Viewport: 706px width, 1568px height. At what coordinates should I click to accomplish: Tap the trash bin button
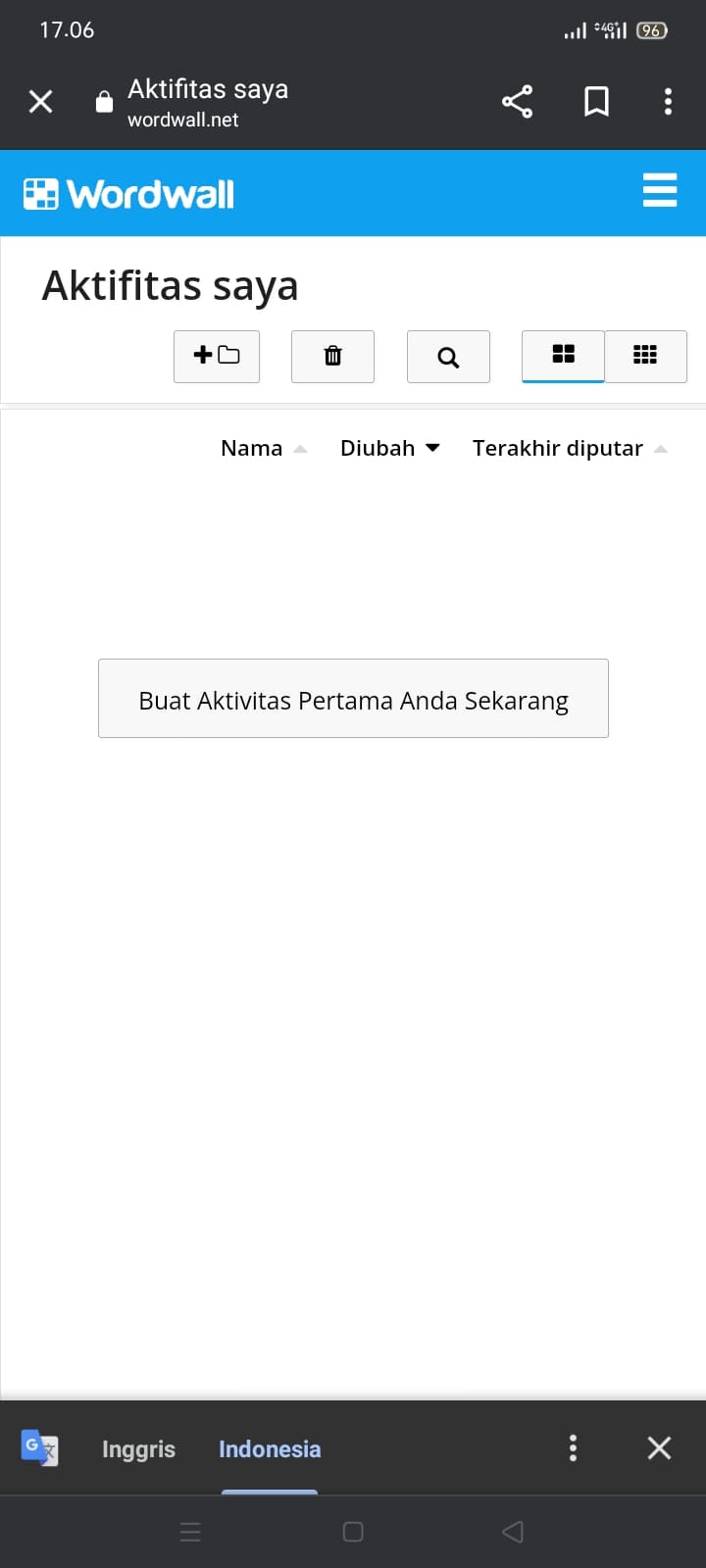pos(332,356)
